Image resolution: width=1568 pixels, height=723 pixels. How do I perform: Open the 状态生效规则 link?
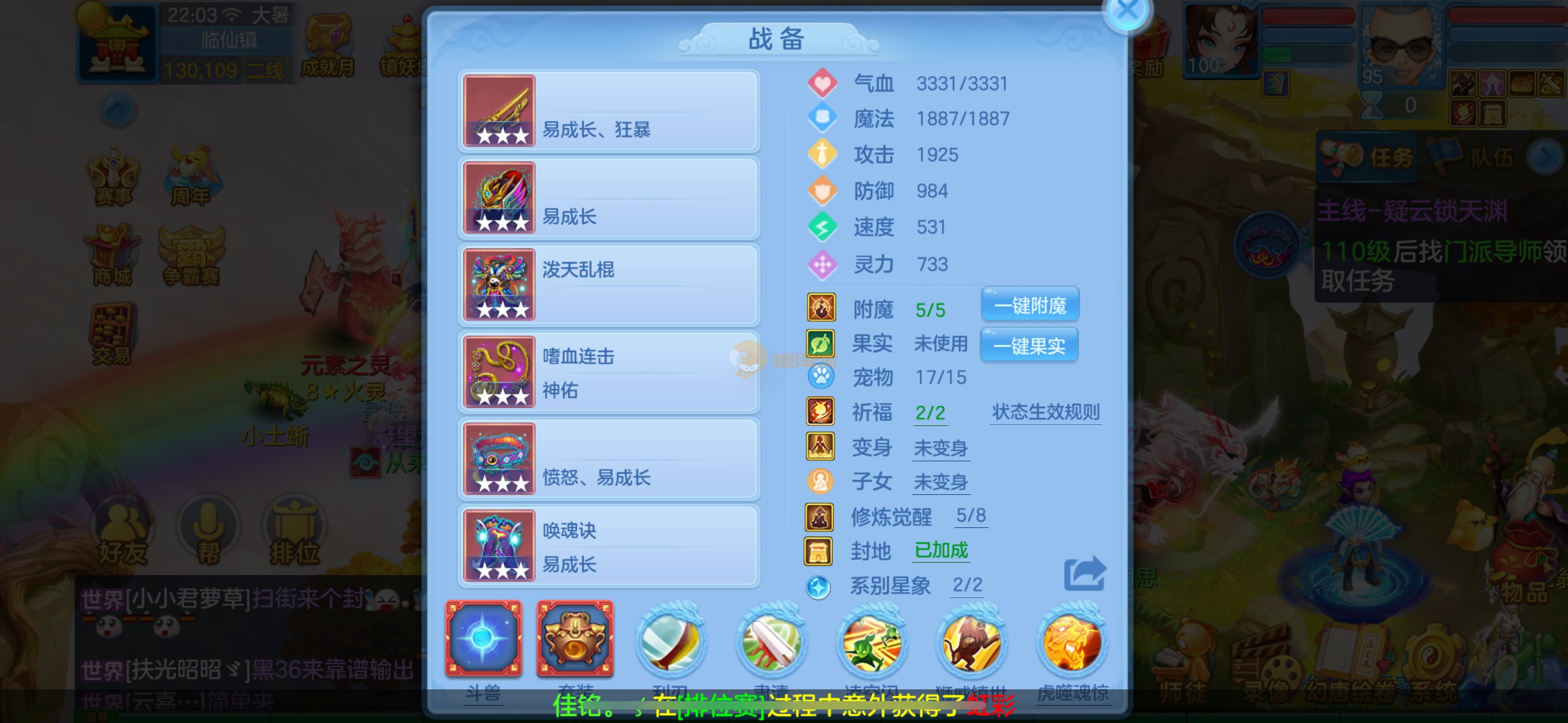[x=1045, y=412]
